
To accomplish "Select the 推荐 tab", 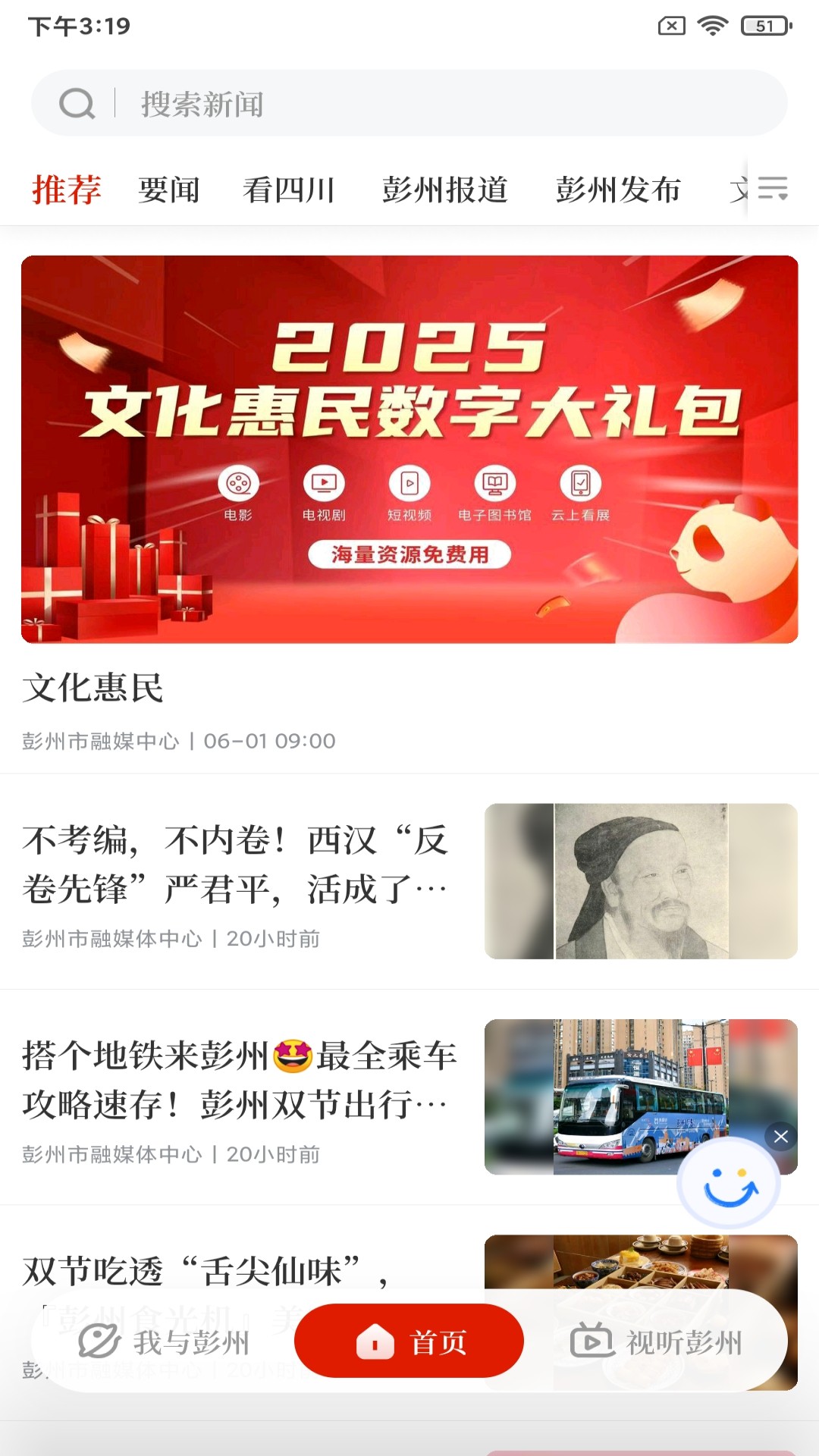I will click(x=67, y=190).
